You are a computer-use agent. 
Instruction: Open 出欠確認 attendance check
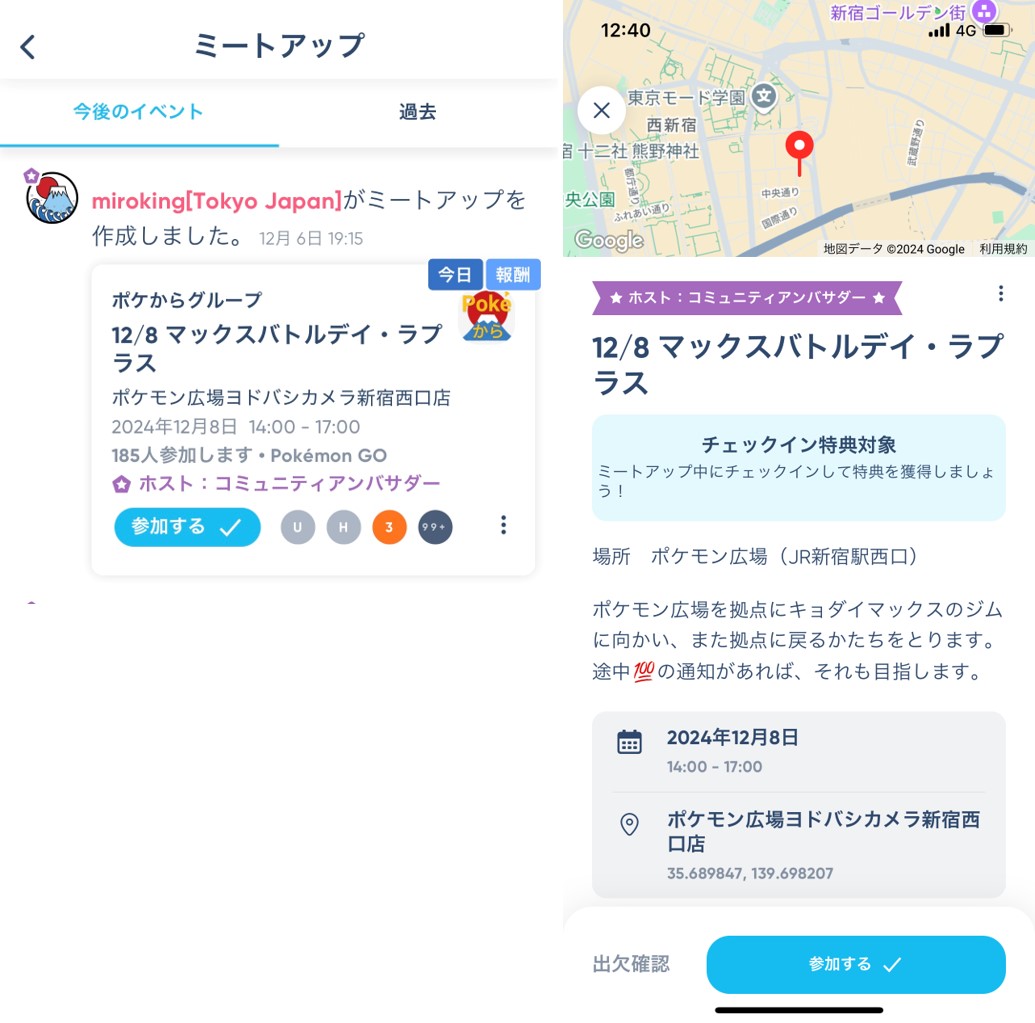click(631, 964)
